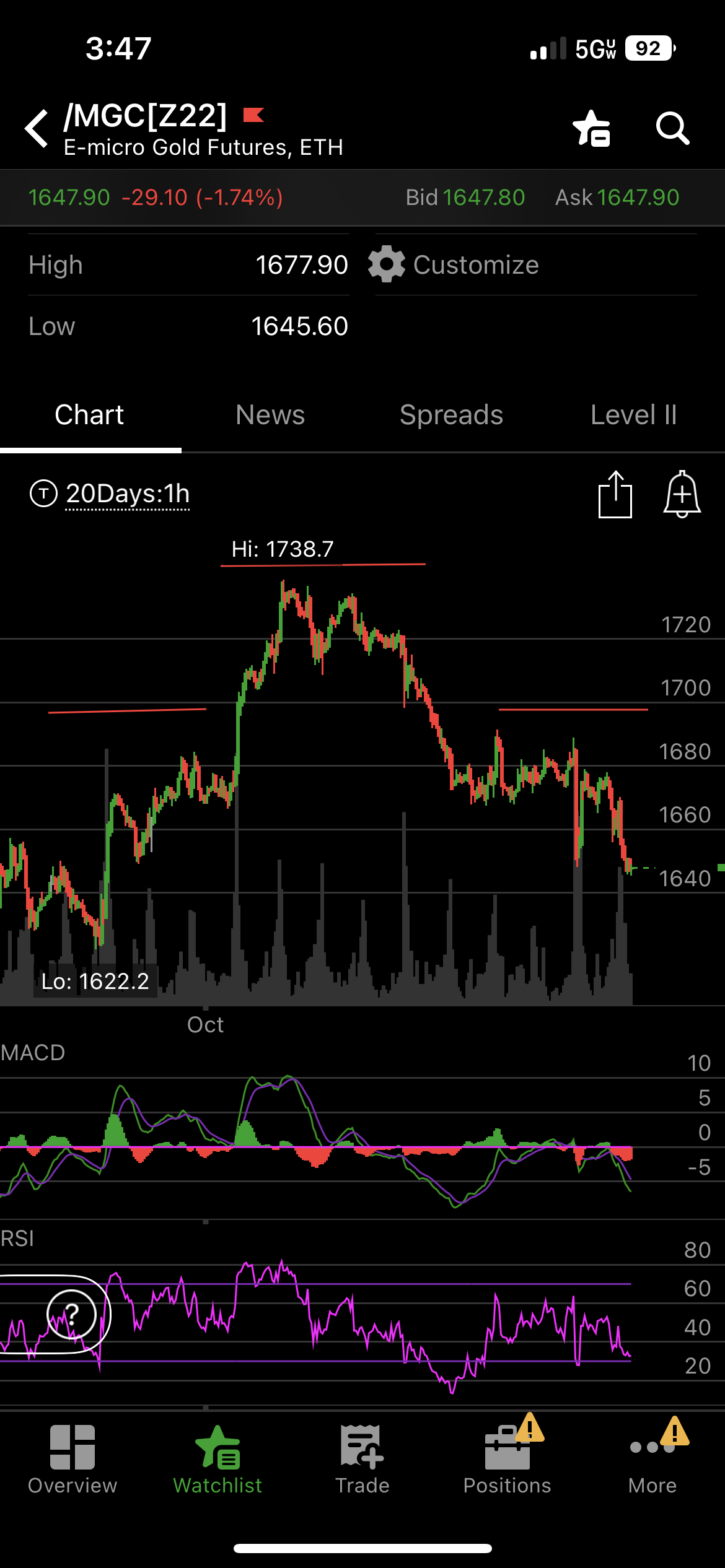Switch to the News tab
The image size is (725, 1568).
pyautogui.click(x=270, y=415)
